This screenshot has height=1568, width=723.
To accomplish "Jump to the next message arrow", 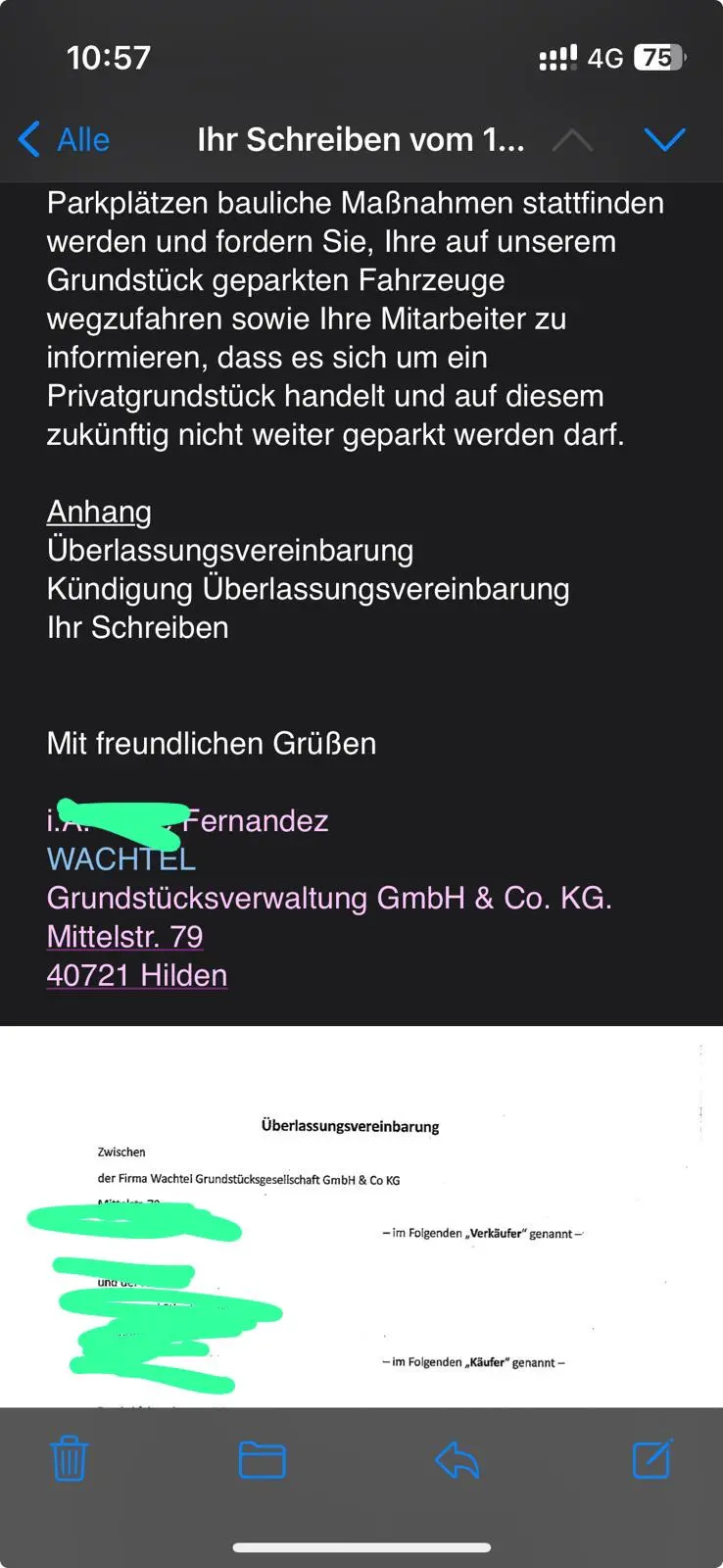I will point(664,139).
